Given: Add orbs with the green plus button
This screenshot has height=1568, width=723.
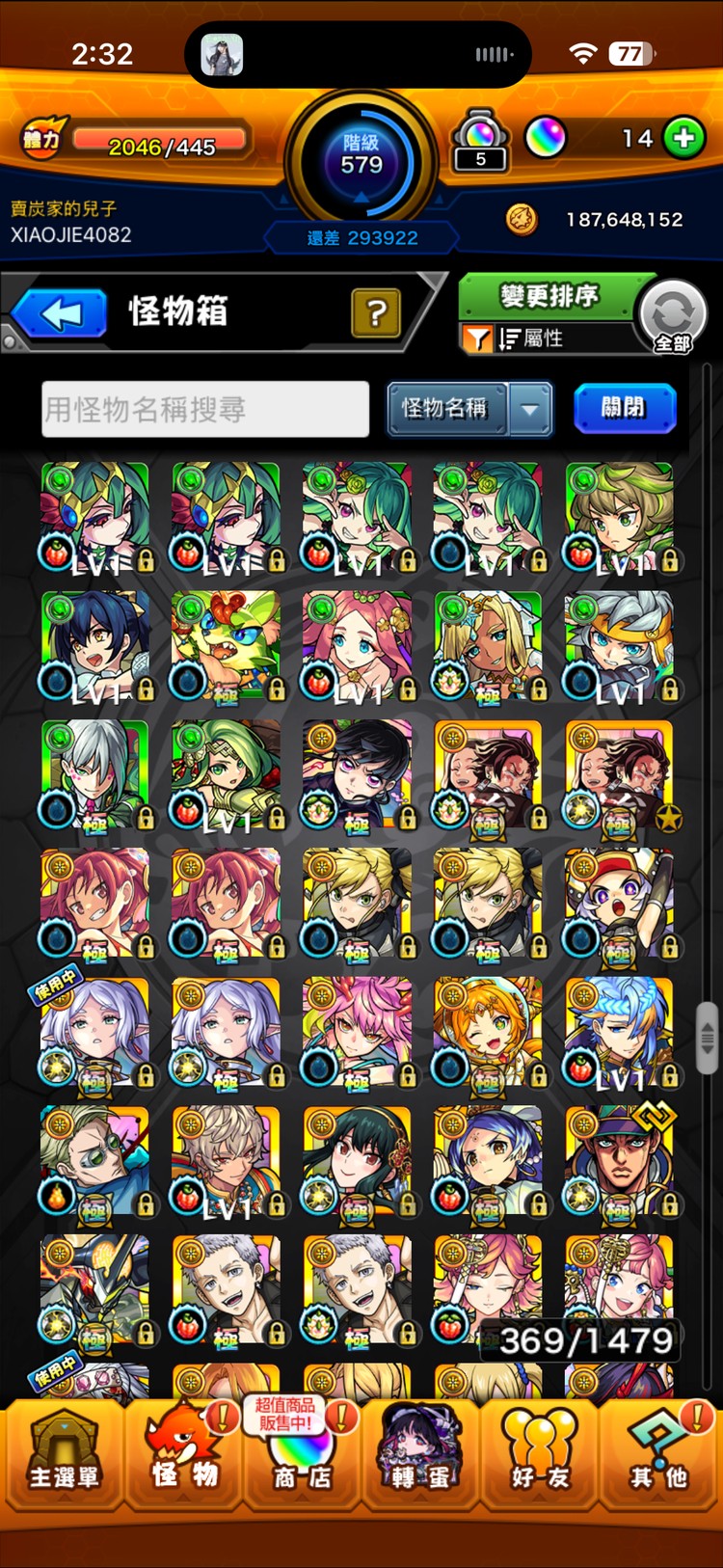Looking at the screenshot, I should 683,138.
